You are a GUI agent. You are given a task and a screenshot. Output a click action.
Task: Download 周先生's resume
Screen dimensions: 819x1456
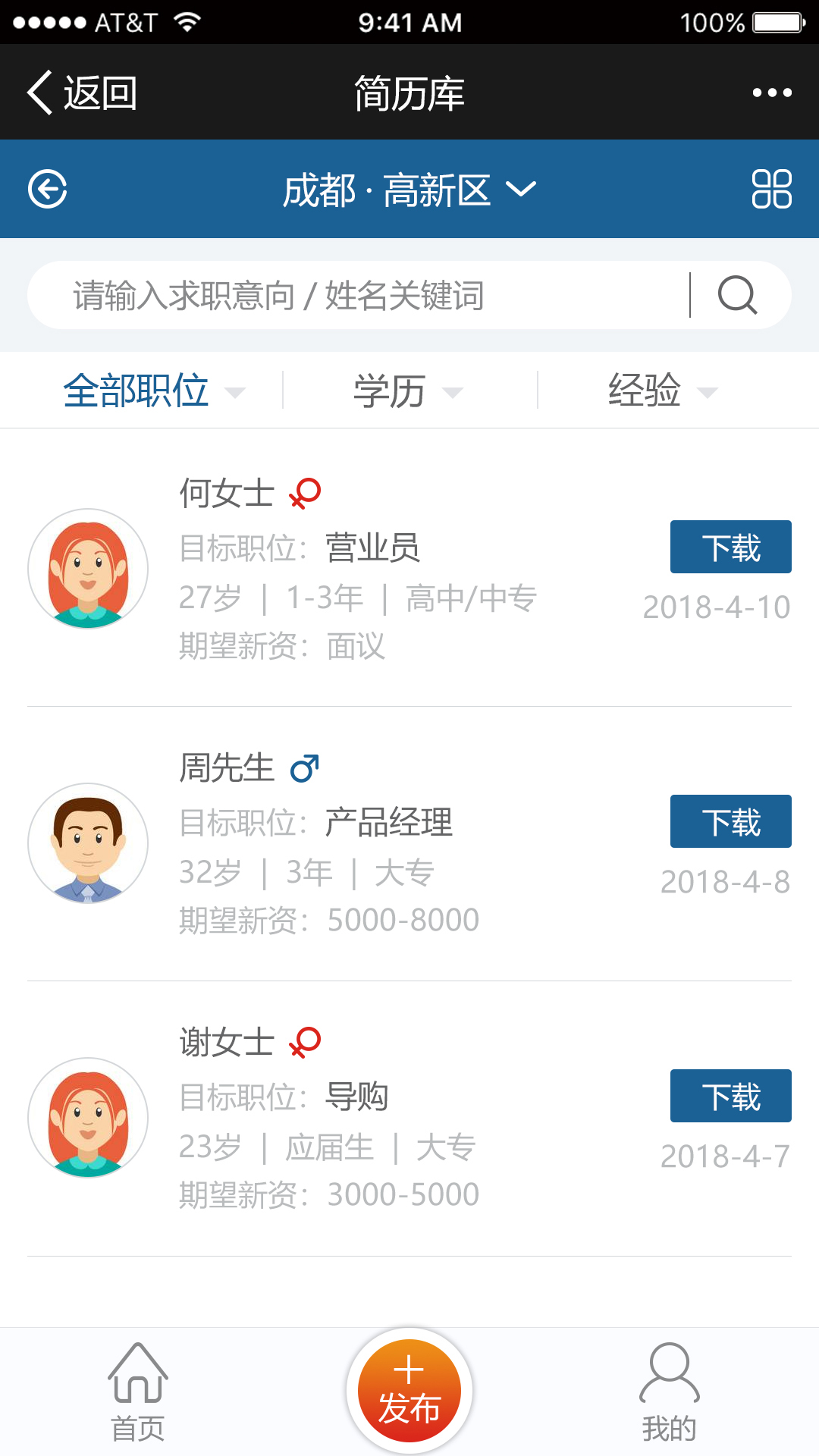pos(730,821)
